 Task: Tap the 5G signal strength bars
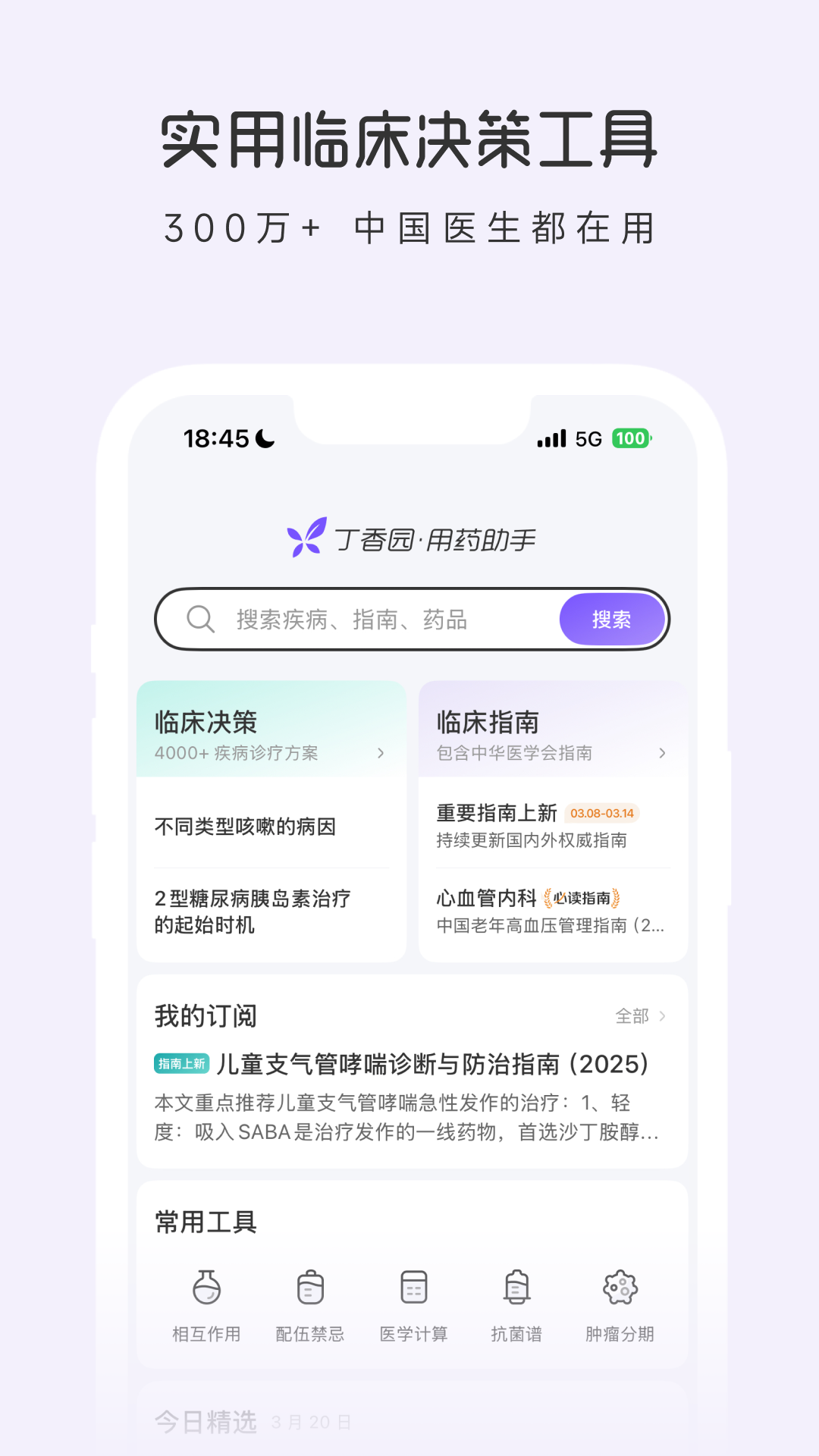(551, 438)
